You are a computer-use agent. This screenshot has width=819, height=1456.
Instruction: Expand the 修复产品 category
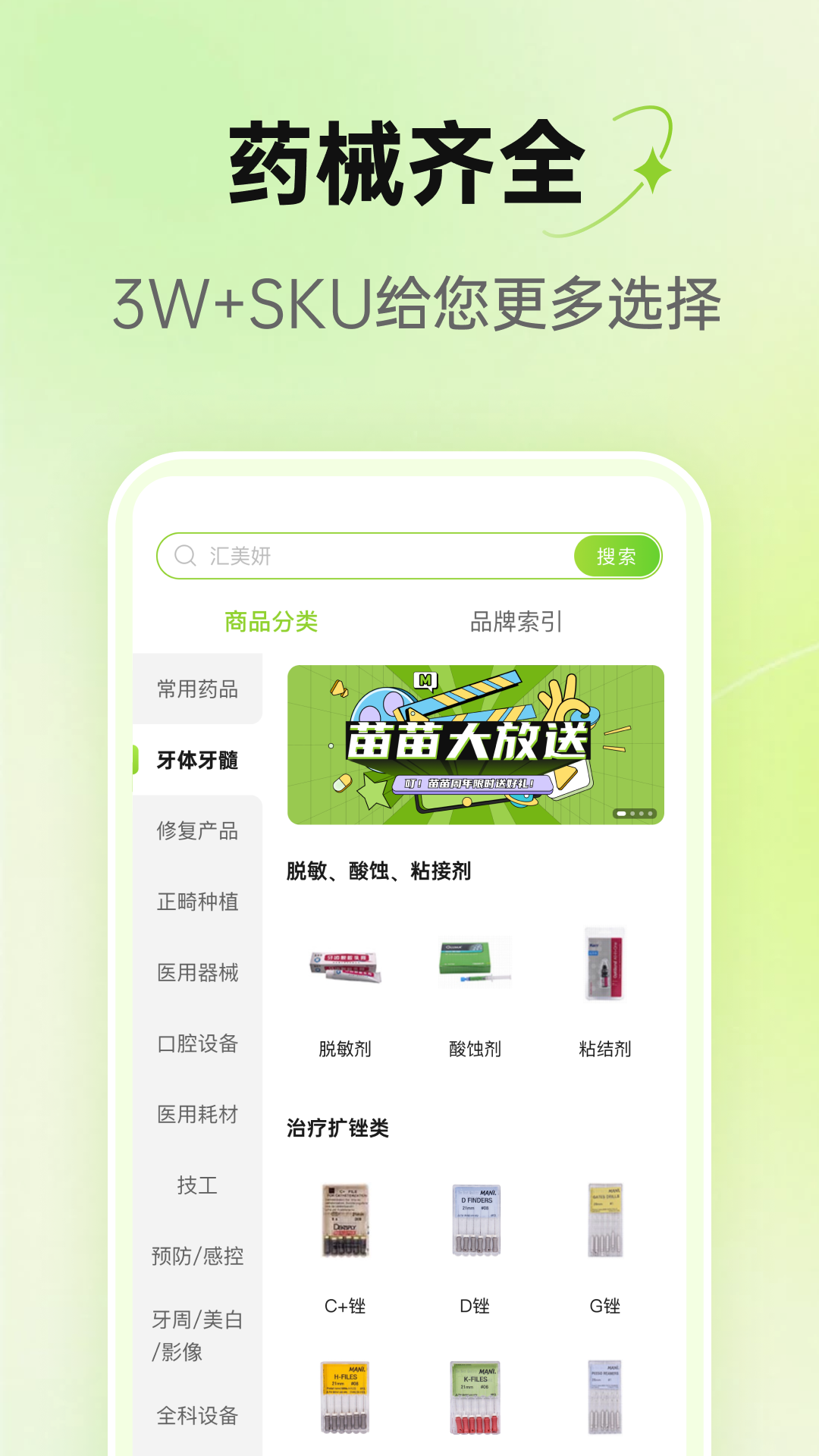click(199, 831)
